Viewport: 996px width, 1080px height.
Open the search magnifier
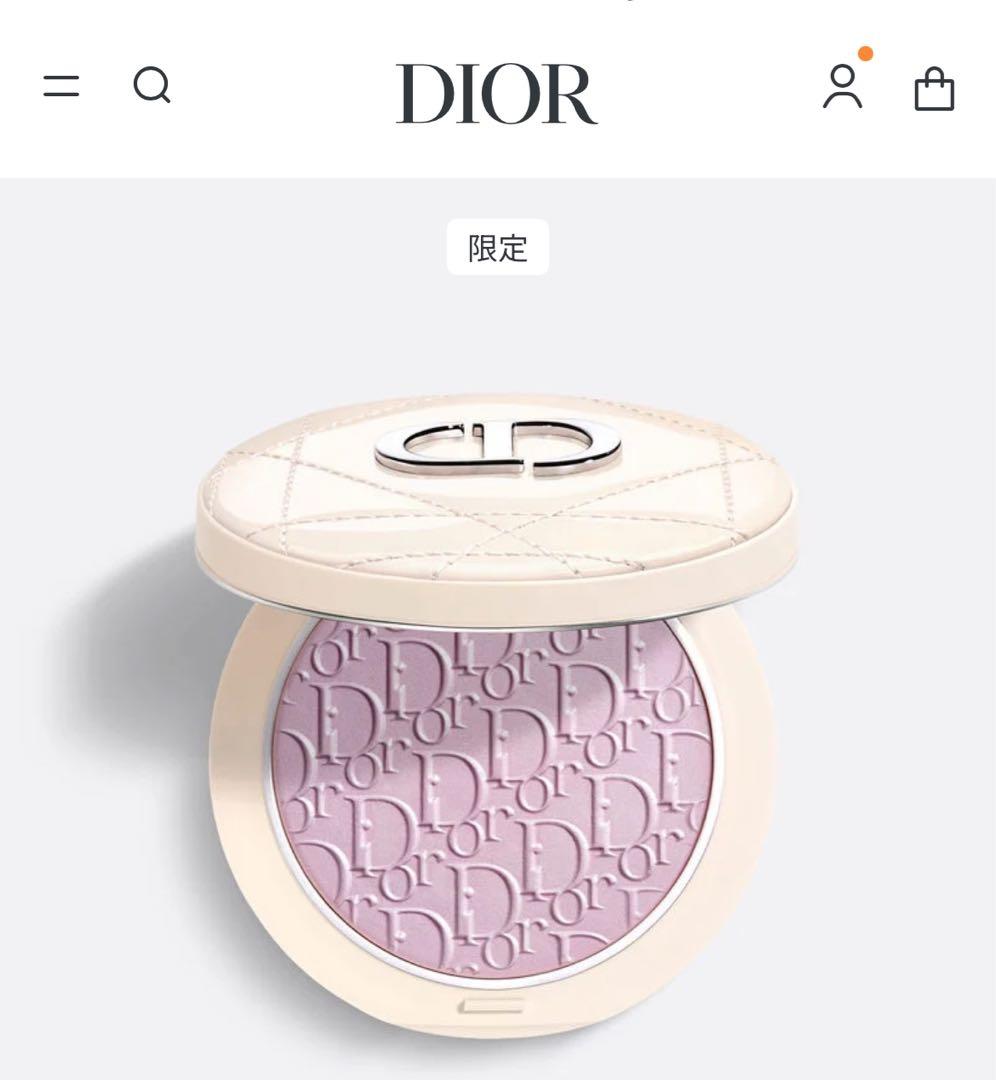pyautogui.click(x=152, y=87)
